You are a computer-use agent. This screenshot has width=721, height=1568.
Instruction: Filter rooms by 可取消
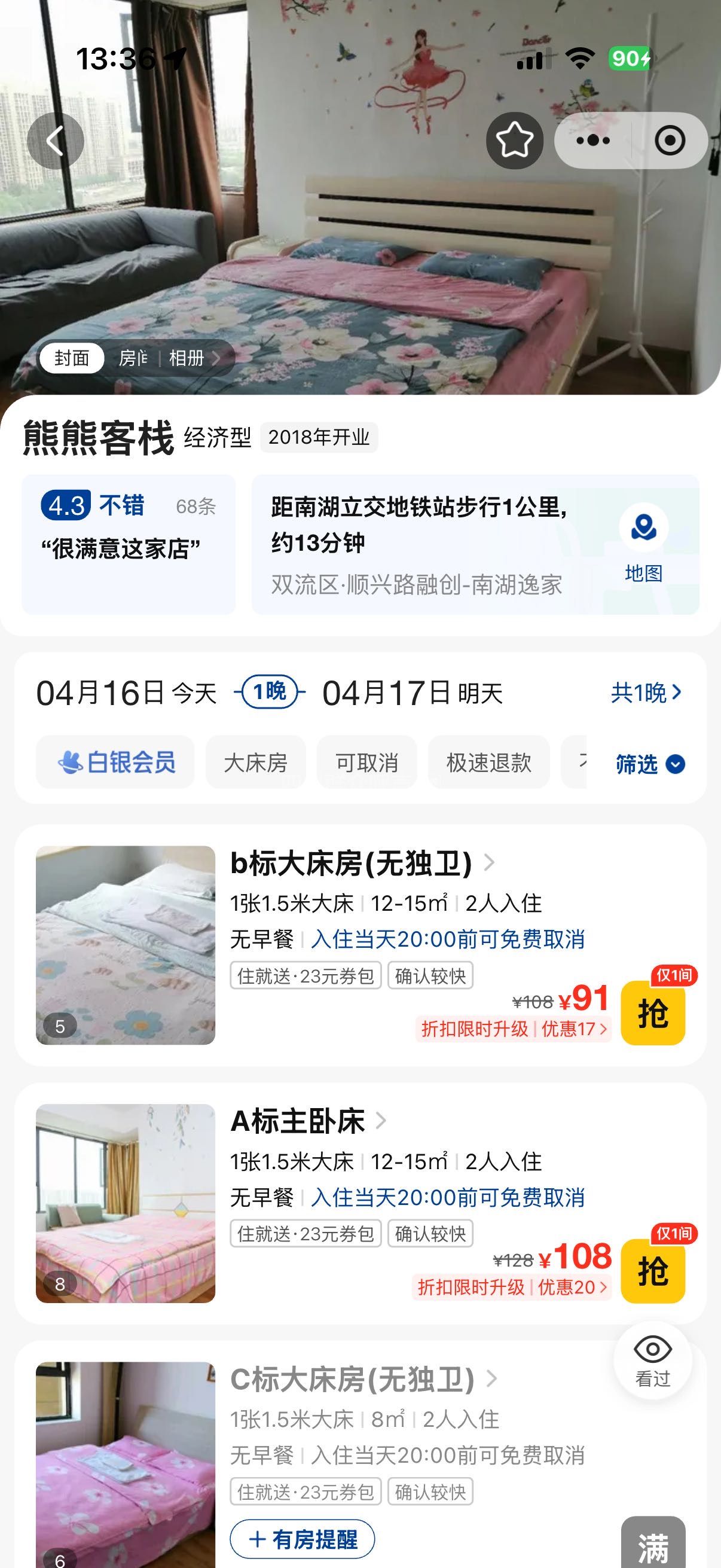point(367,762)
